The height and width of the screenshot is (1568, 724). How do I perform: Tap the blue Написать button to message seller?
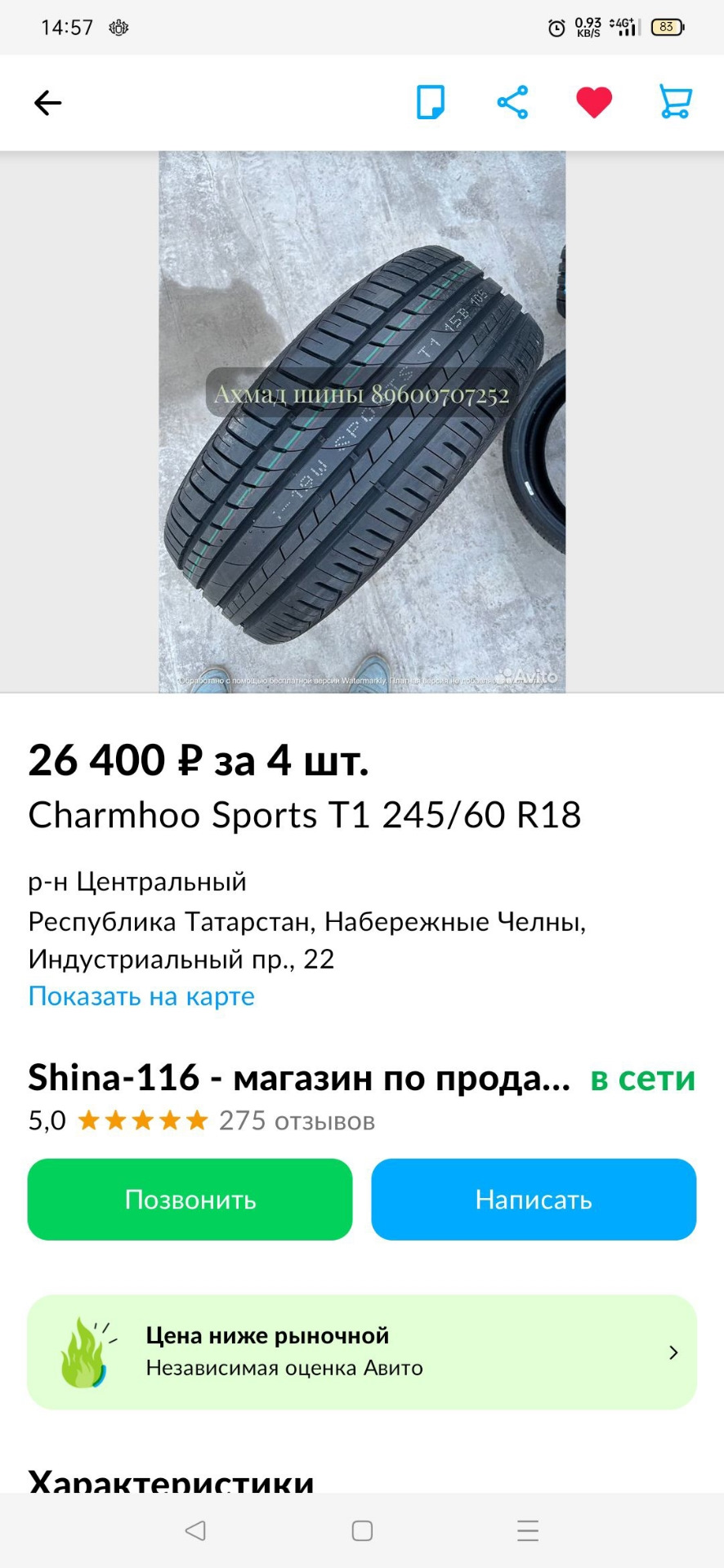pos(534,1199)
